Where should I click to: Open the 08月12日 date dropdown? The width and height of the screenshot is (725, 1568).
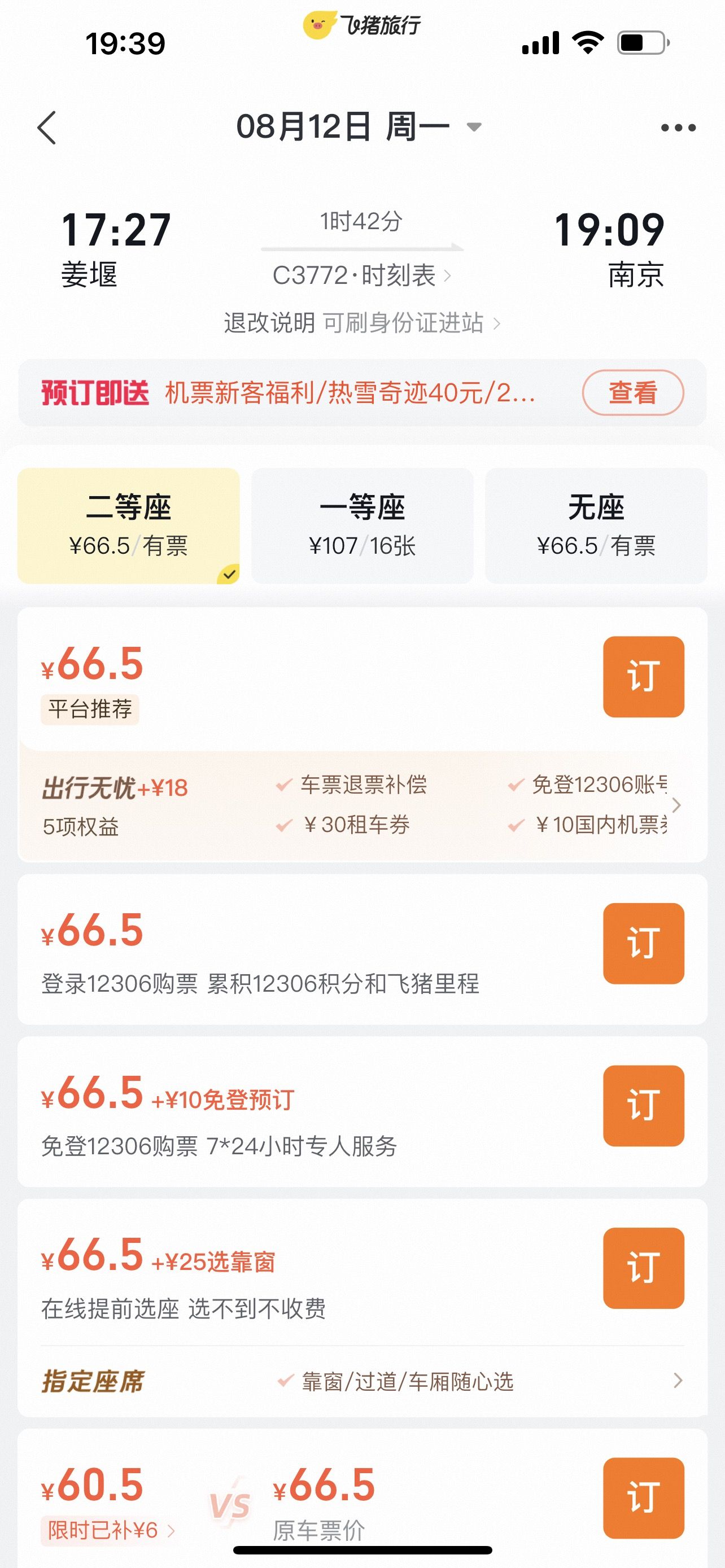(x=359, y=127)
